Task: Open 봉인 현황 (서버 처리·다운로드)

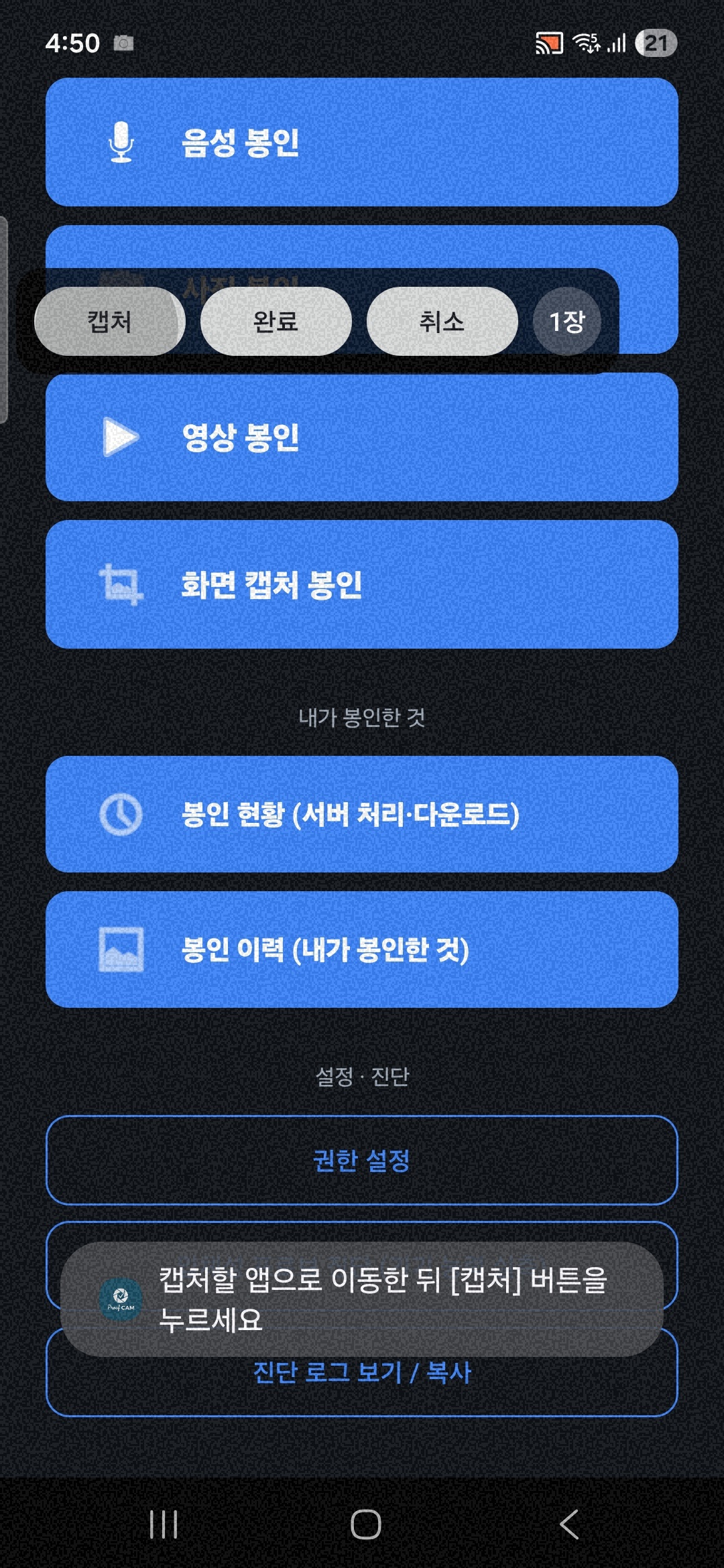Action: (362, 814)
